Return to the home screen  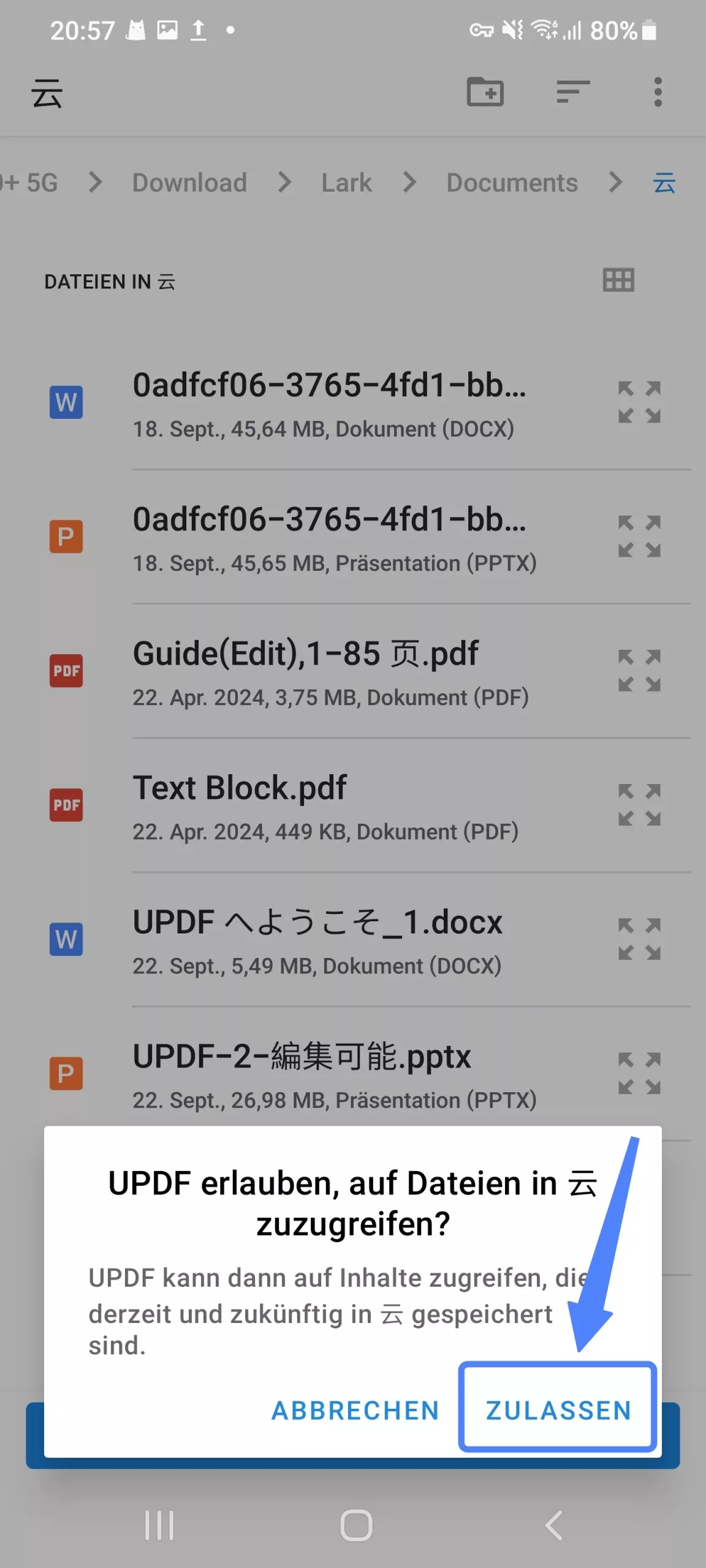pos(356,1525)
